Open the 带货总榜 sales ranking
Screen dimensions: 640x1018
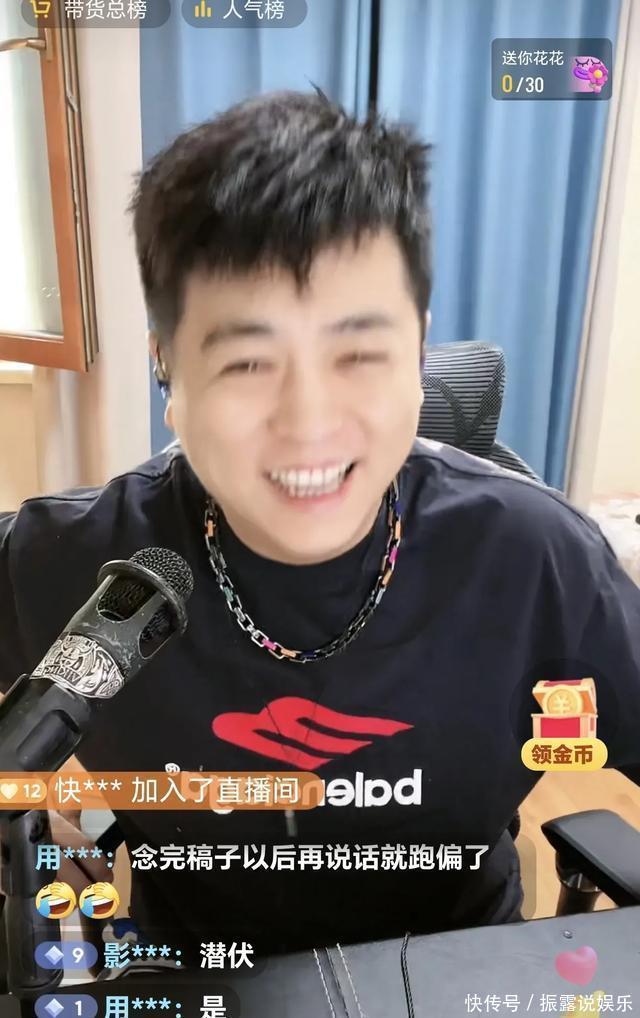pyautogui.click(x=92, y=11)
